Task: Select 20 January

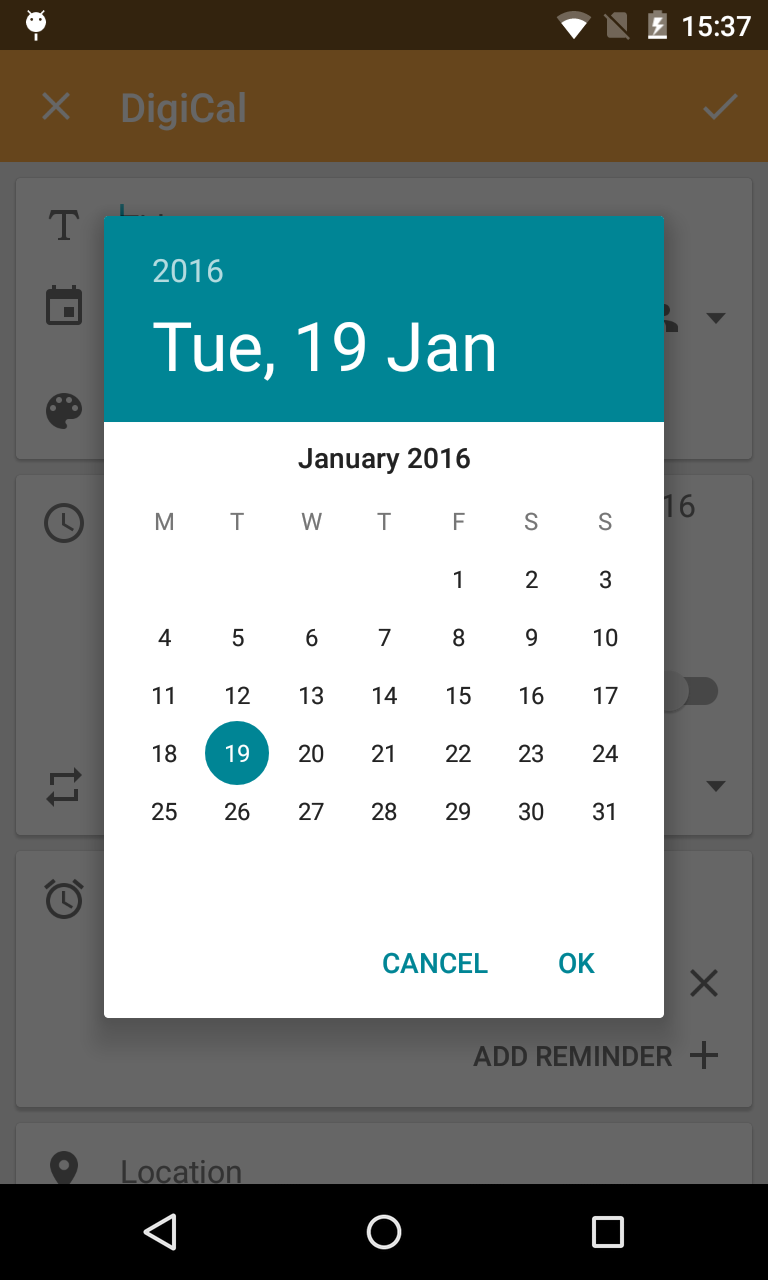Action: pyautogui.click(x=311, y=754)
